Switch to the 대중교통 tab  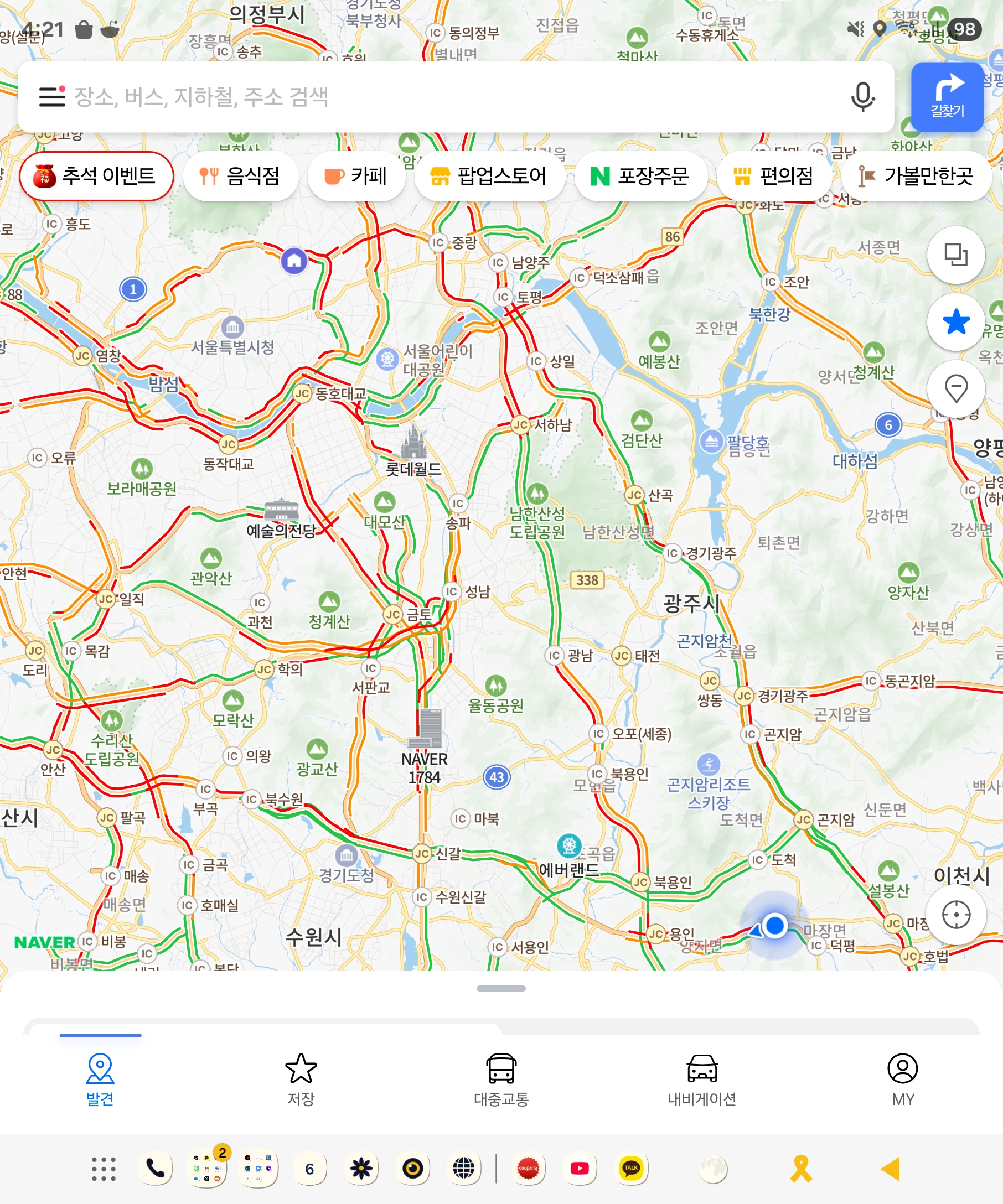pyautogui.click(x=501, y=1079)
